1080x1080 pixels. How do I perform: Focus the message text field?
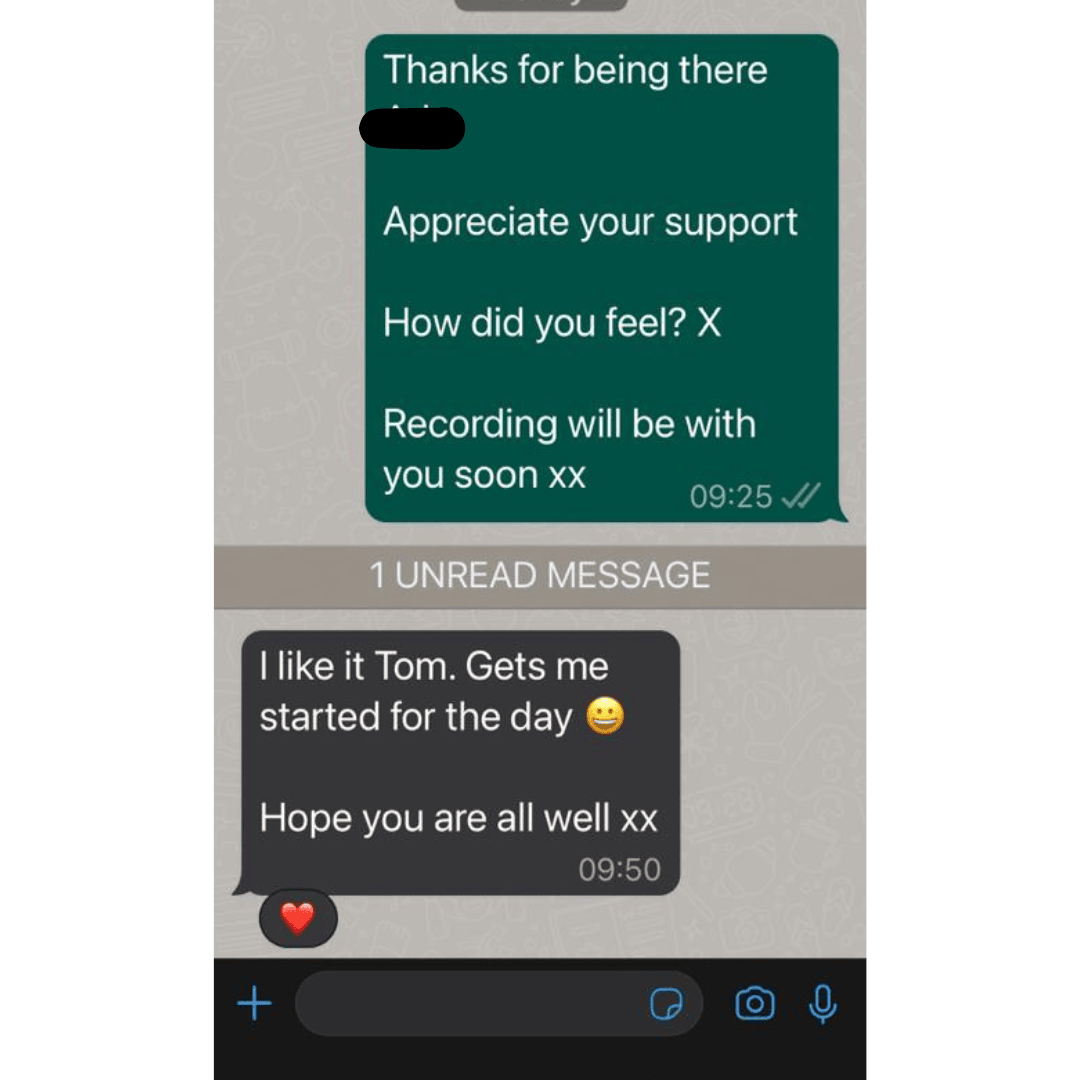point(470,1003)
